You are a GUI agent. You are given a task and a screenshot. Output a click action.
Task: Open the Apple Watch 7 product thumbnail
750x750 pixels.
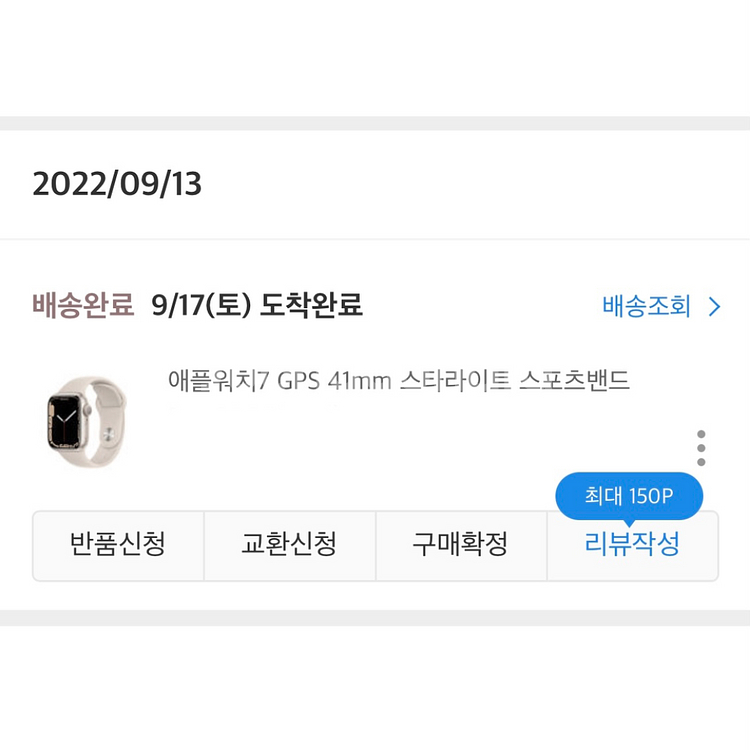[87, 421]
